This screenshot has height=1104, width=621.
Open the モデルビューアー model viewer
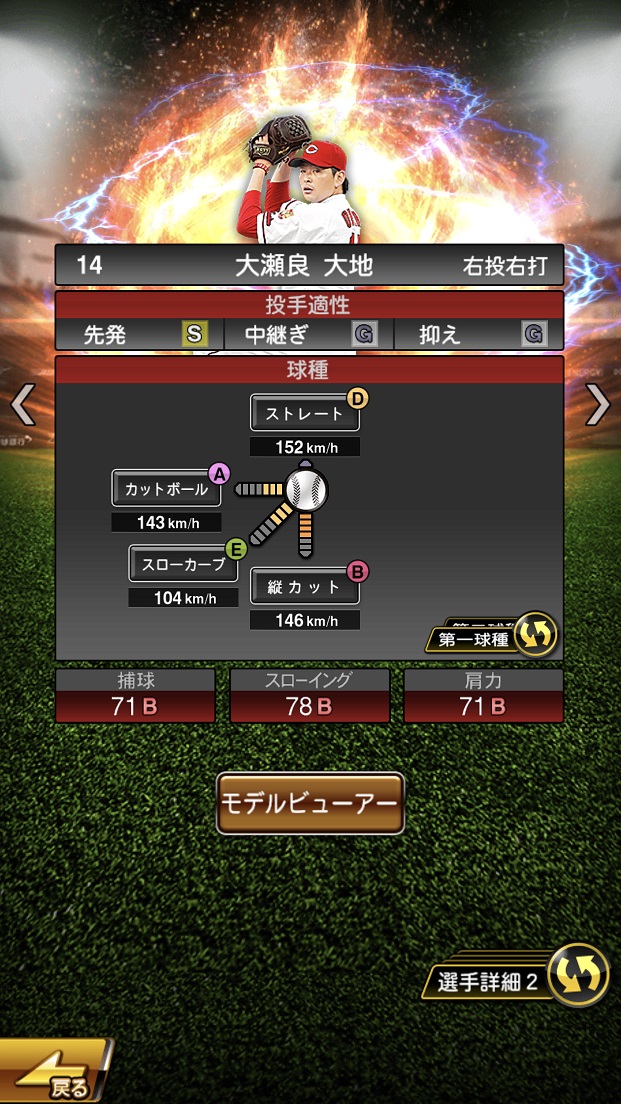pos(310,803)
